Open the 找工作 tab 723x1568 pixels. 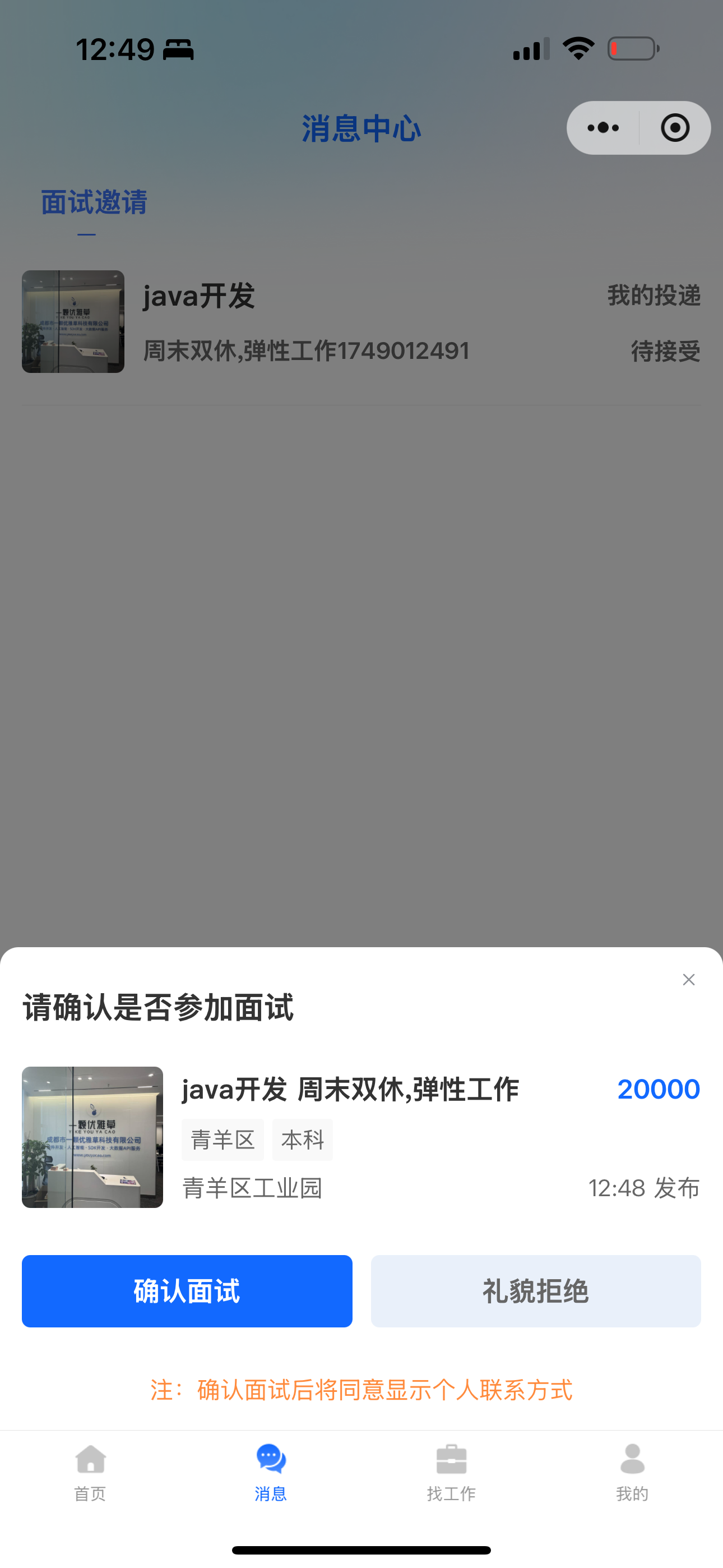tap(451, 1473)
